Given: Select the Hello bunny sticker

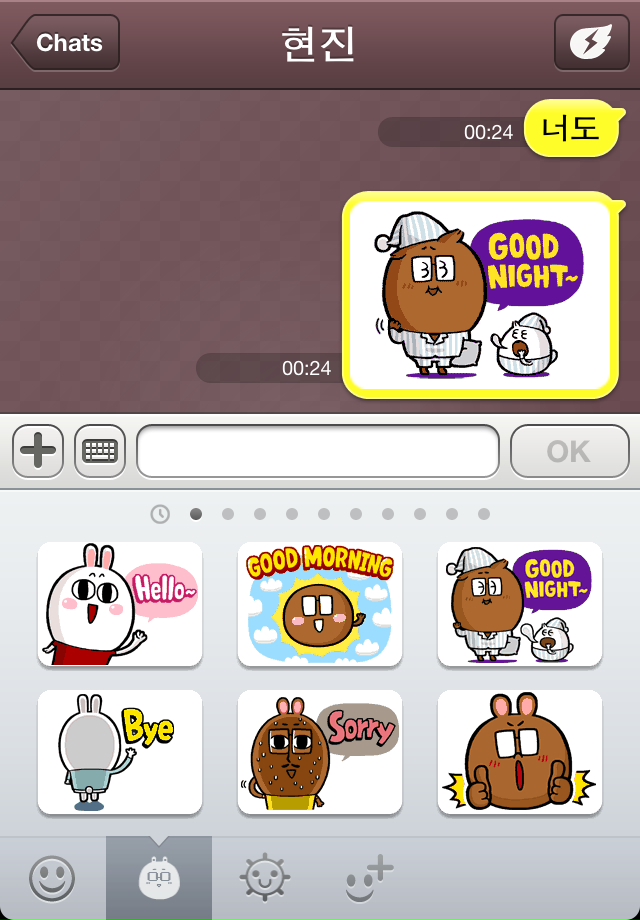Looking at the screenshot, I should pyautogui.click(x=120, y=603).
